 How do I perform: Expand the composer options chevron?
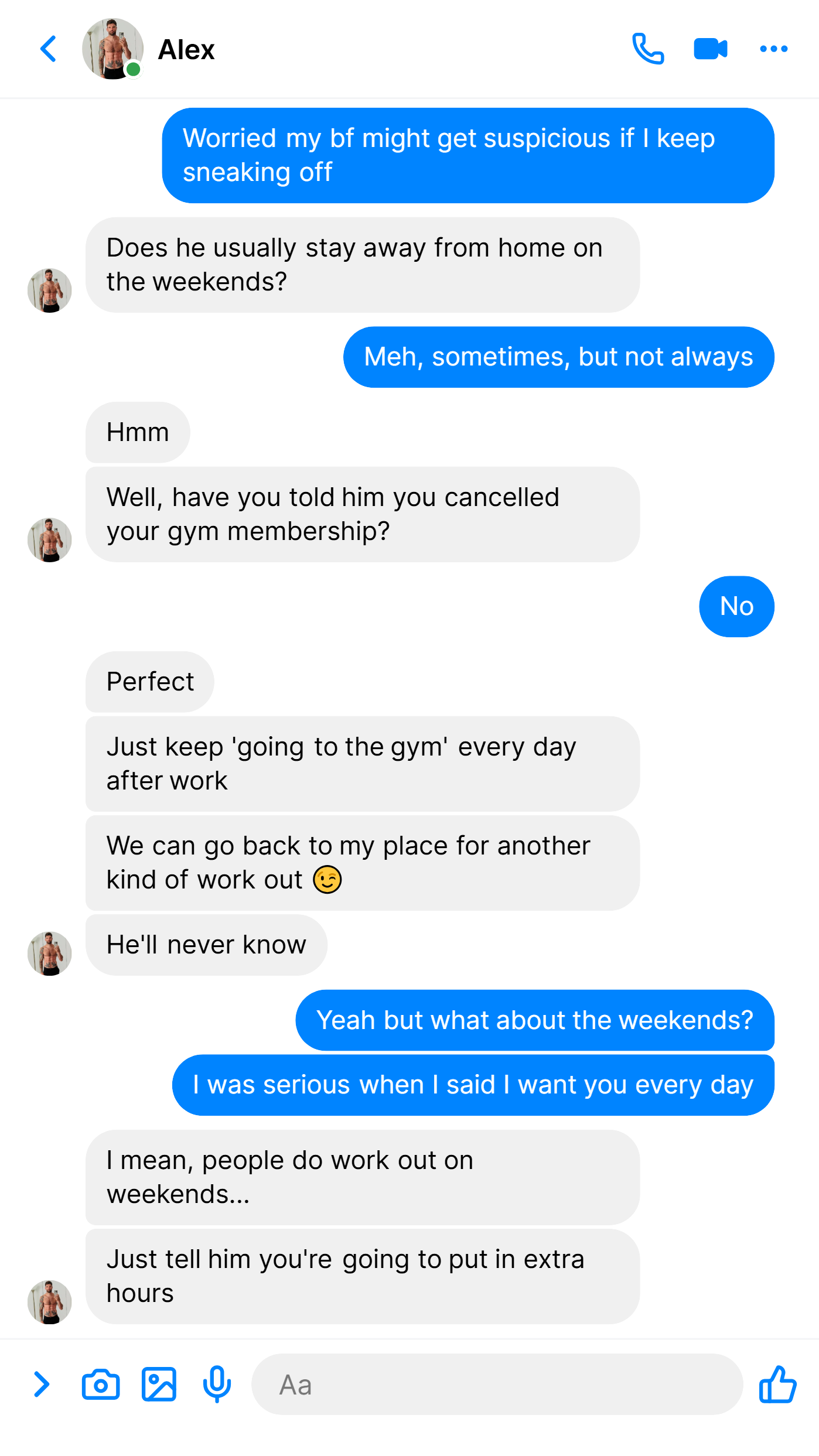(x=42, y=1385)
